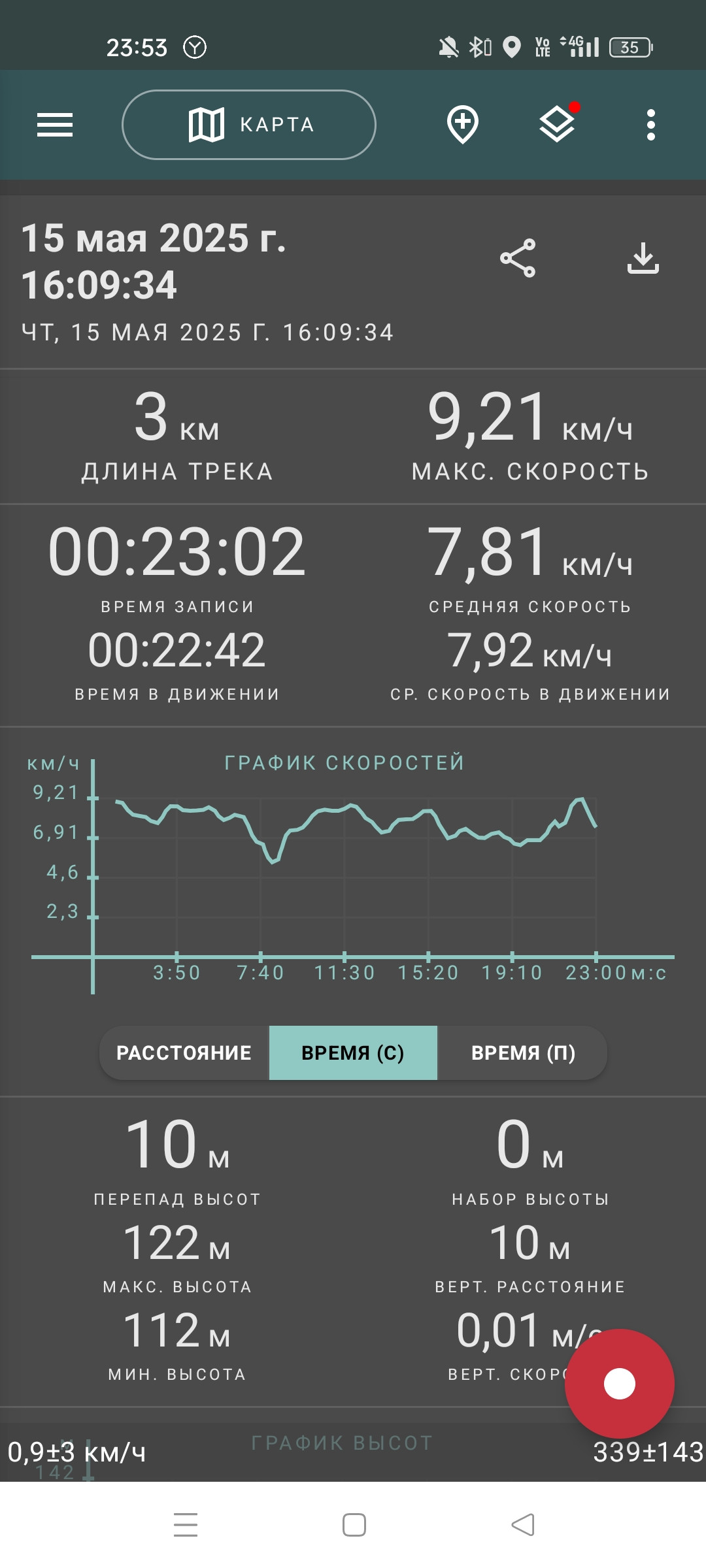Image resolution: width=706 pixels, height=1568 pixels.
Task: Open the map layers selector
Action: click(557, 124)
